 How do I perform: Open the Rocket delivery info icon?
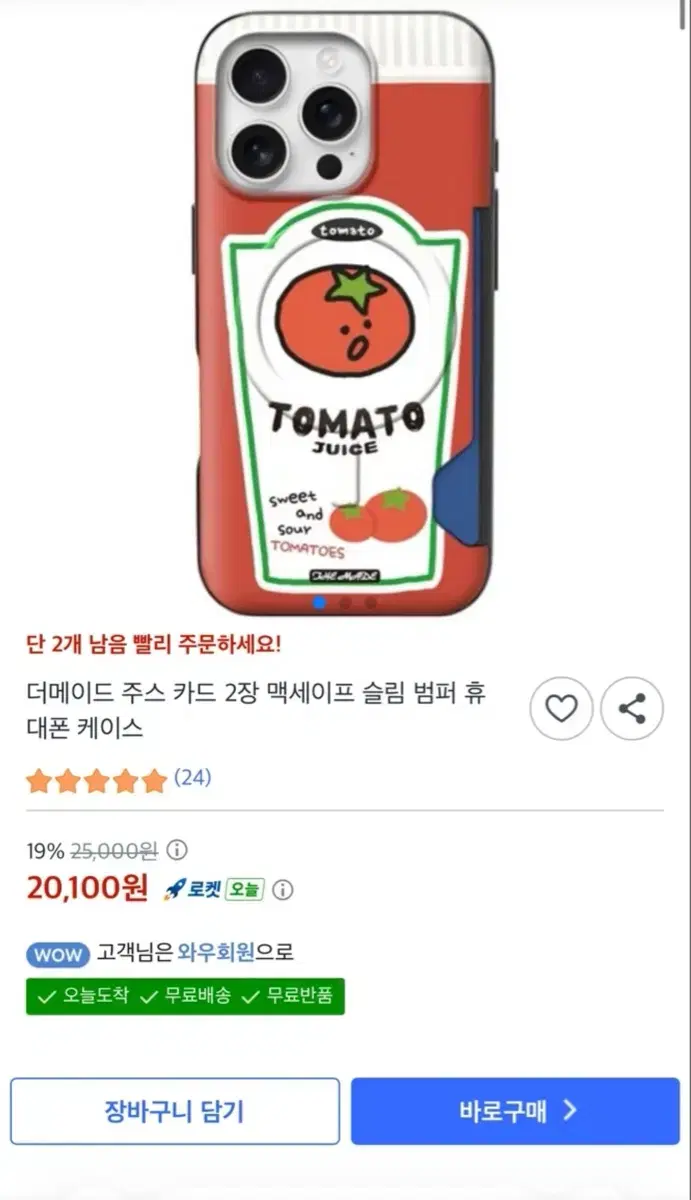(283, 889)
